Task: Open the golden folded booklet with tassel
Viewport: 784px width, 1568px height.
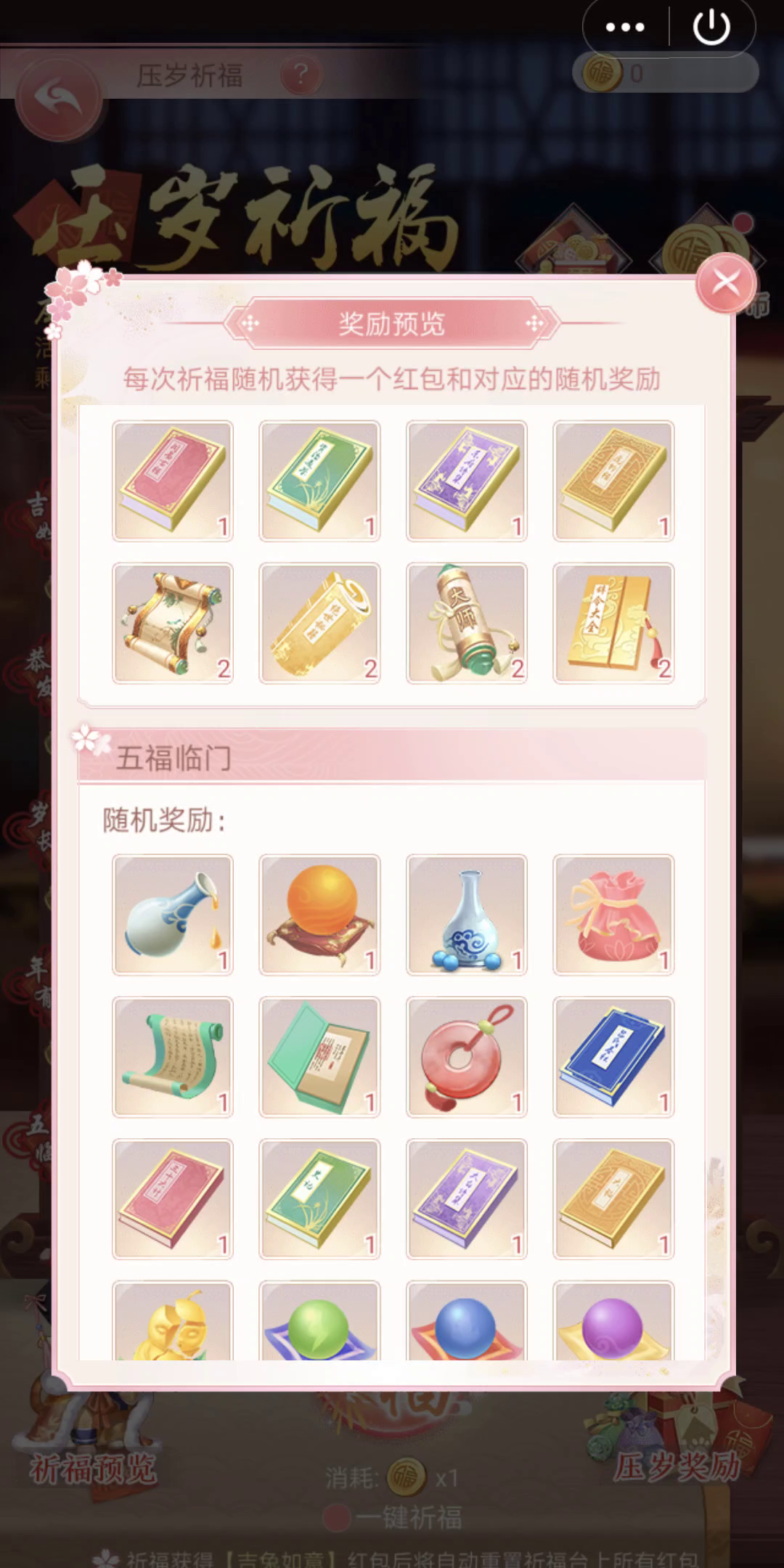Action: [x=613, y=623]
